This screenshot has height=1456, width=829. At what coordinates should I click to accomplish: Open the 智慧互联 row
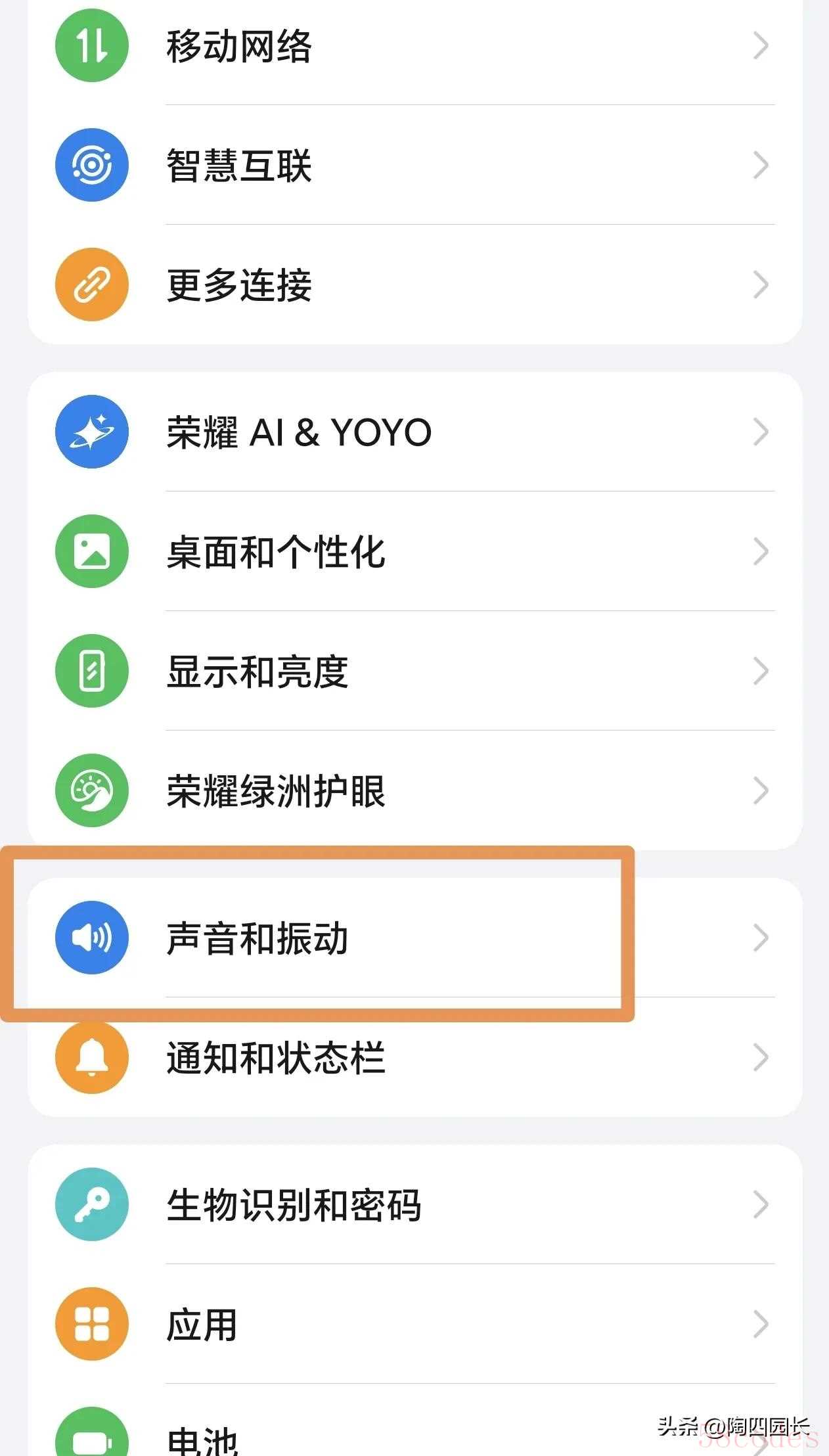[414, 165]
